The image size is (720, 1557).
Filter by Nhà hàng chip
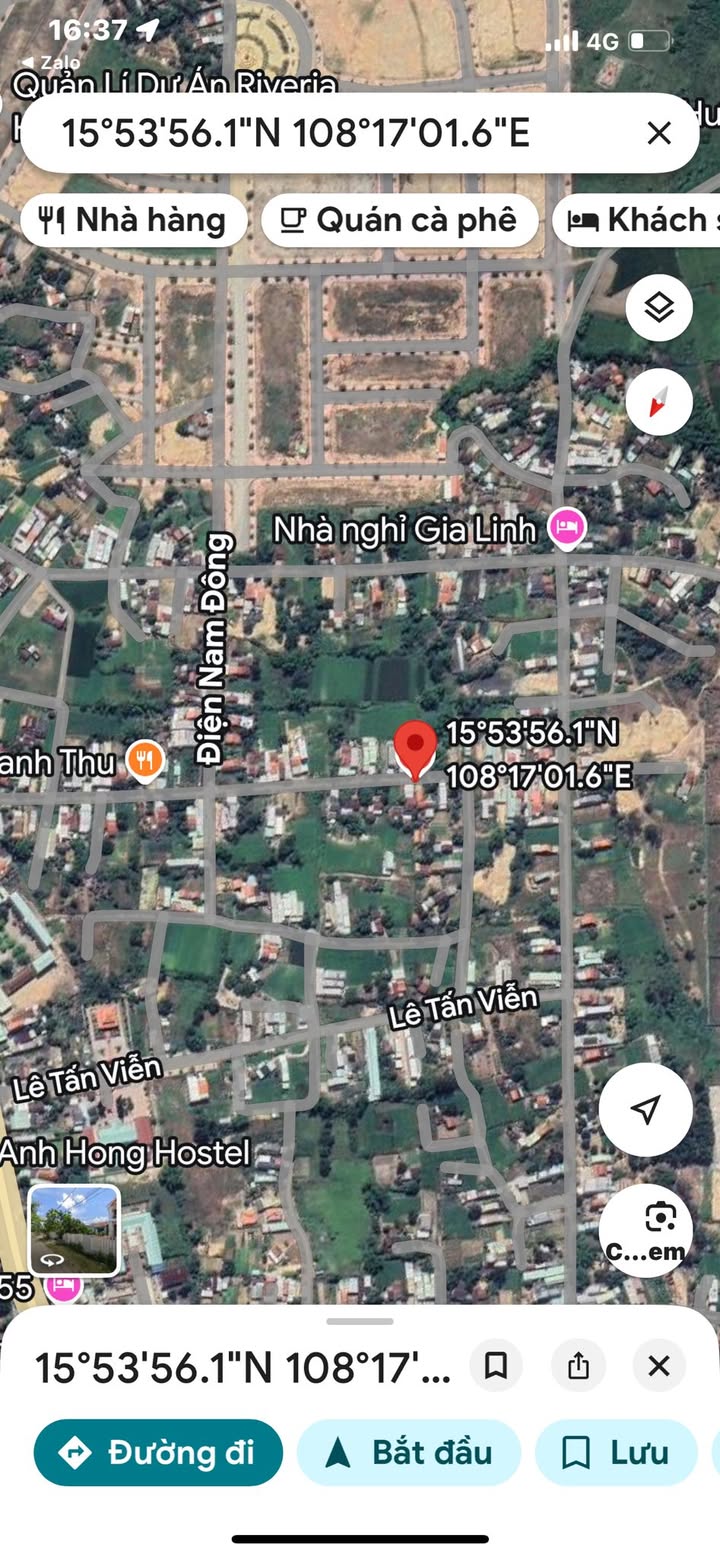pyautogui.click(x=134, y=220)
